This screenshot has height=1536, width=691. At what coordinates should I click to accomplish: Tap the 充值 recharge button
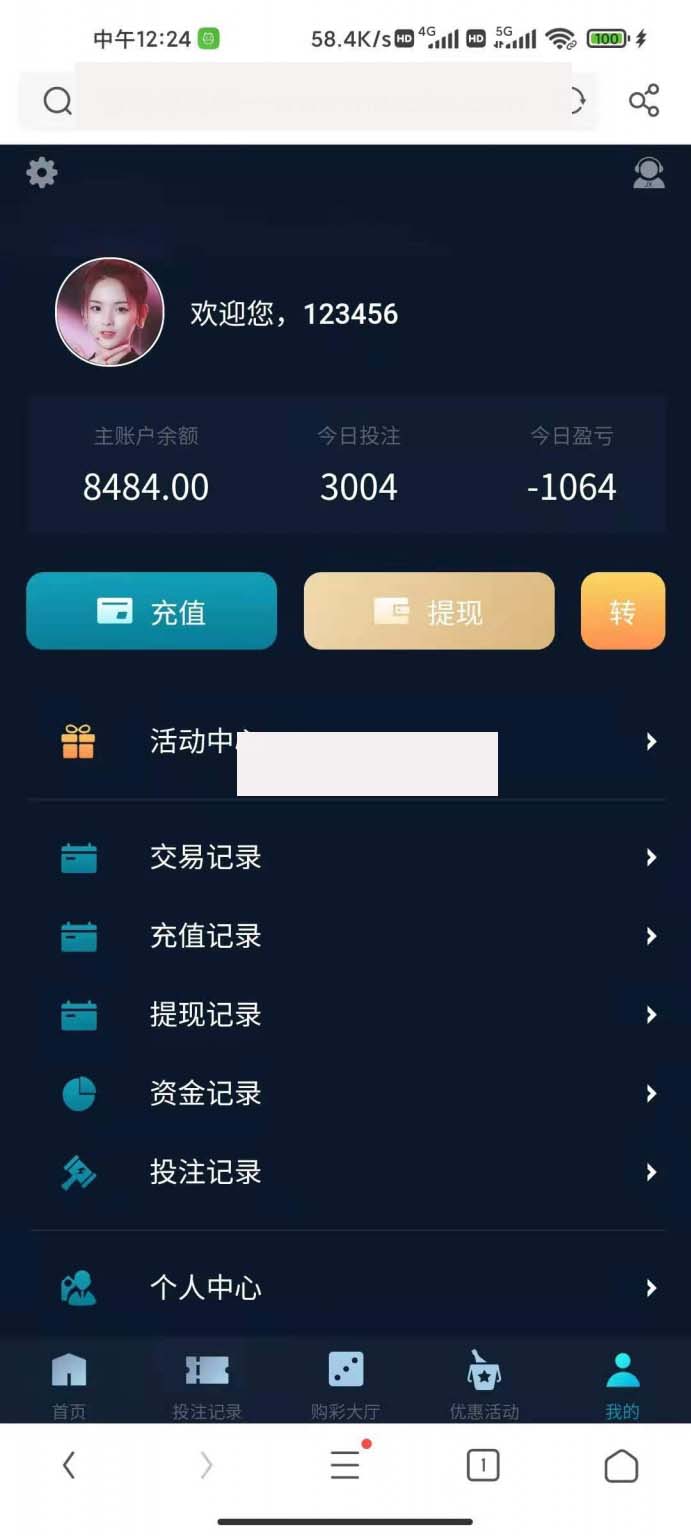pyautogui.click(x=151, y=611)
